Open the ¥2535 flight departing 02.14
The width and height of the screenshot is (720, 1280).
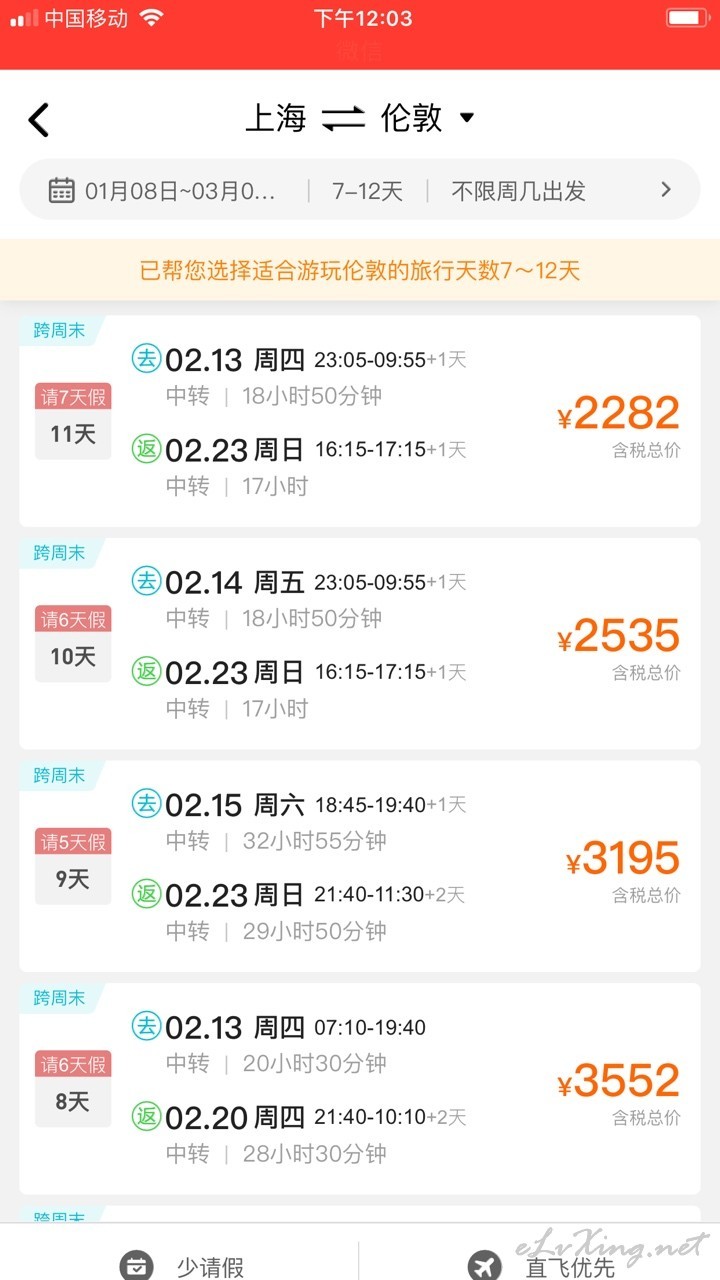coord(360,644)
